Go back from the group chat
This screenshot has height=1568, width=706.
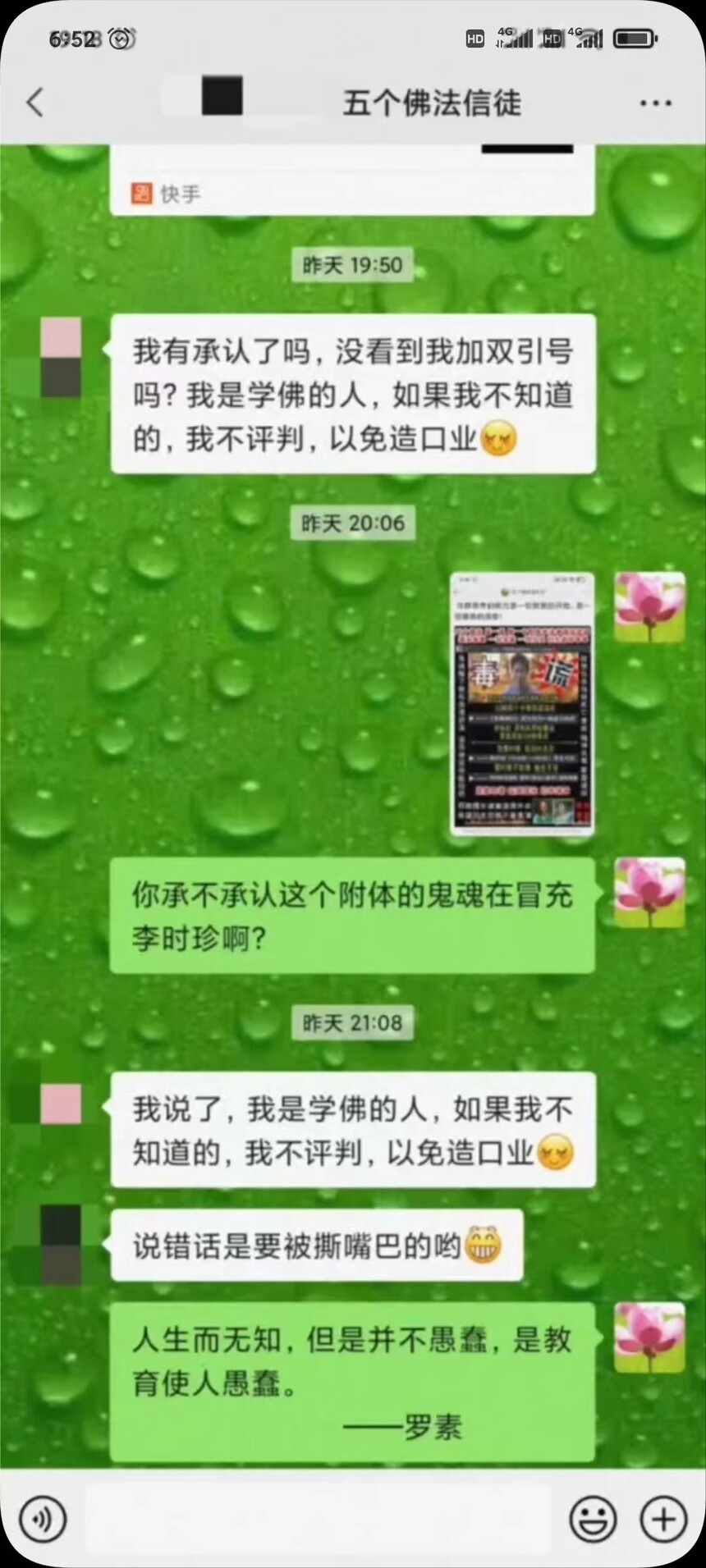click(34, 103)
